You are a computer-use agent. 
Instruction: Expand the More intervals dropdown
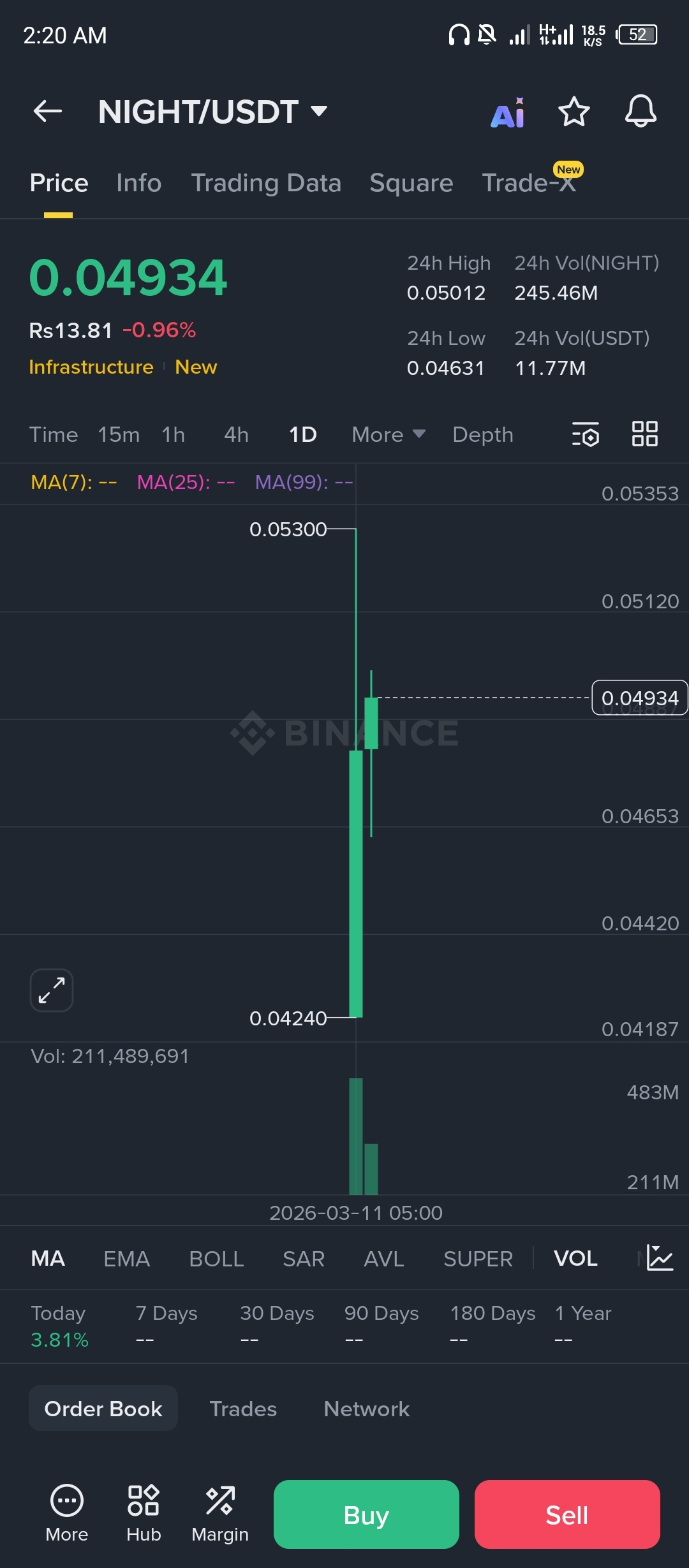pos(388,435)
